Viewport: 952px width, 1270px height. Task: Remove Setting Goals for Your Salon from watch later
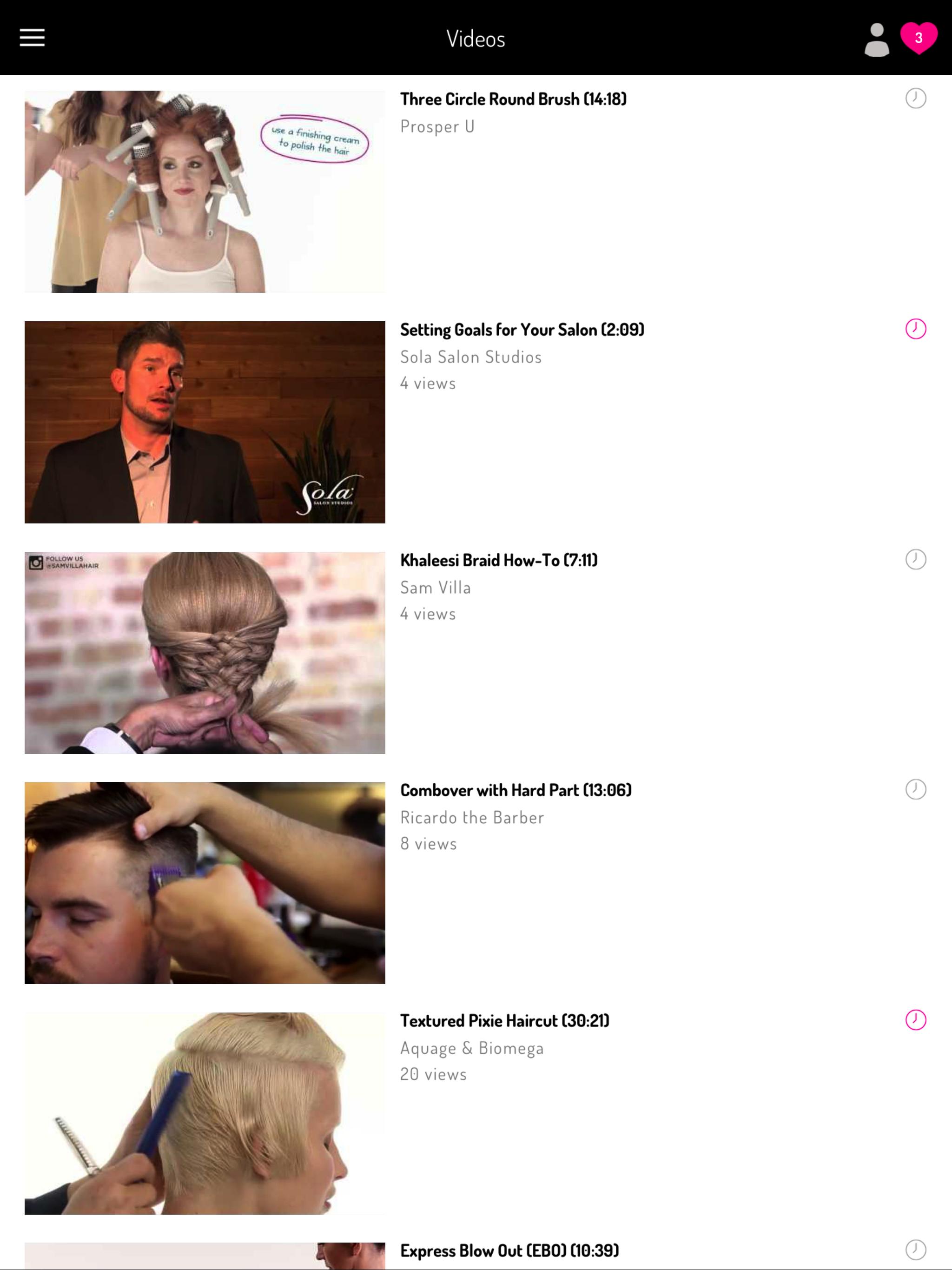(x=915, y=329)
